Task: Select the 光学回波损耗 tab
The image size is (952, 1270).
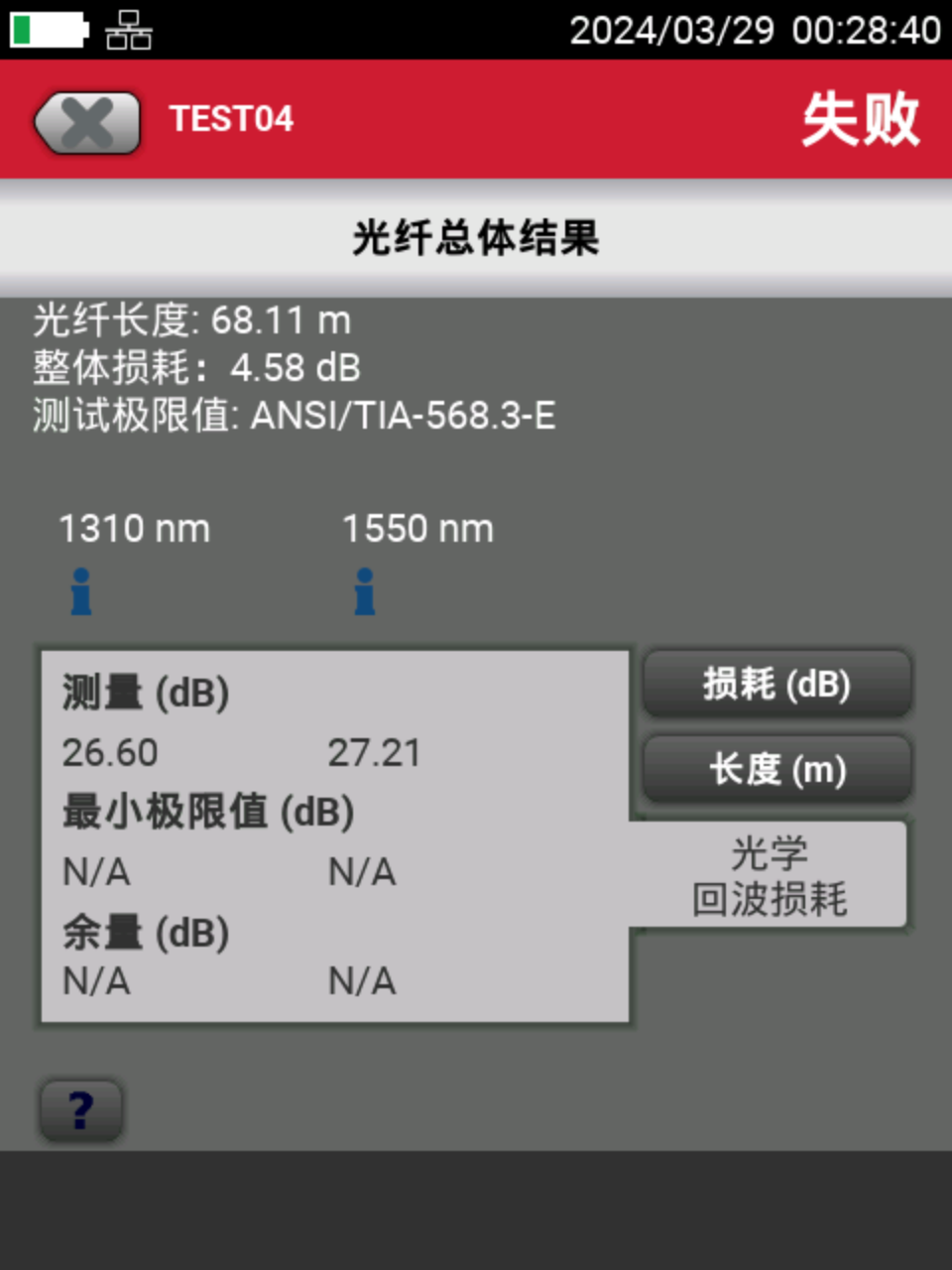Action: click(770, 875)
